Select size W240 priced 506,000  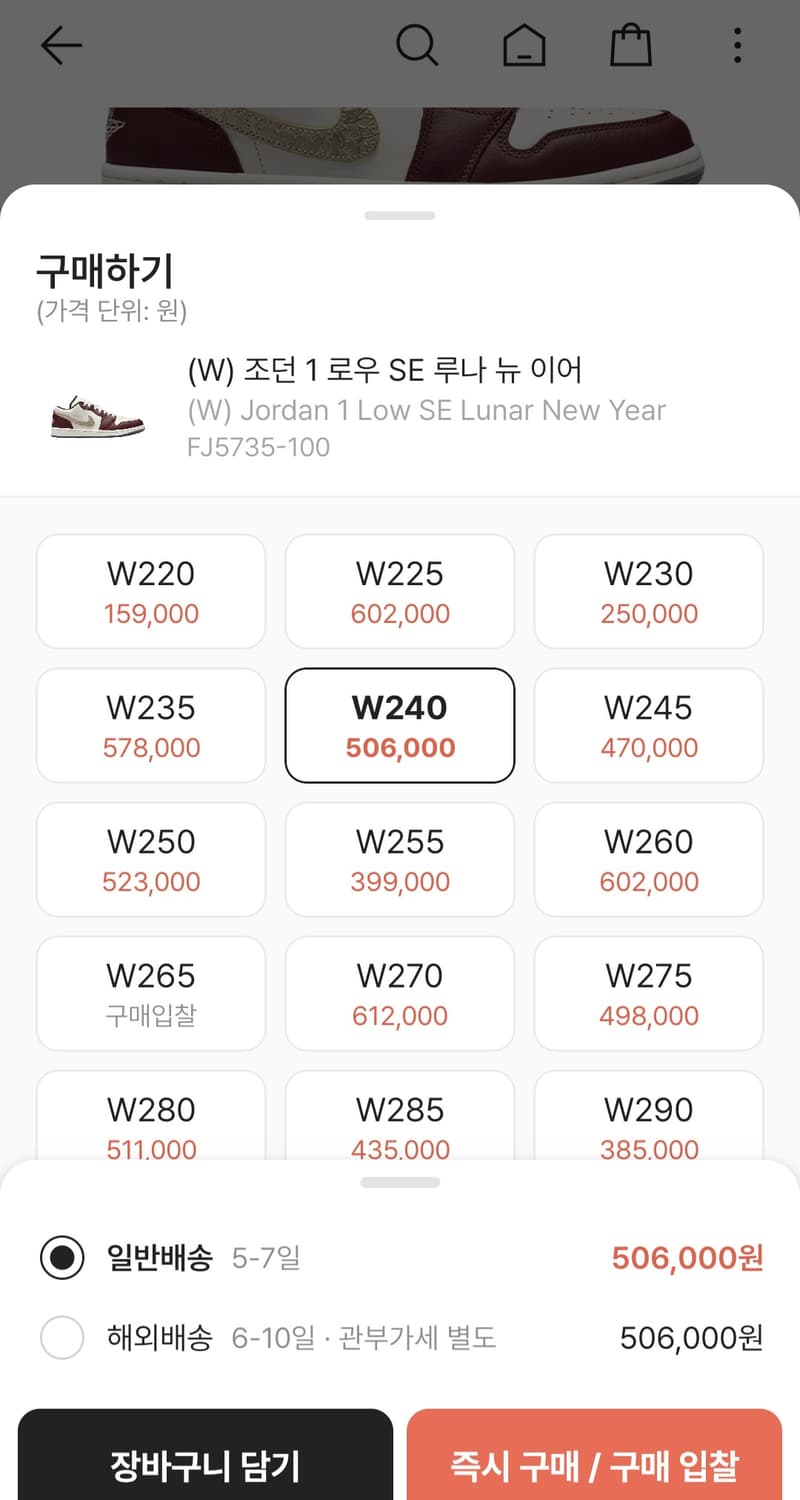point(399,724)
